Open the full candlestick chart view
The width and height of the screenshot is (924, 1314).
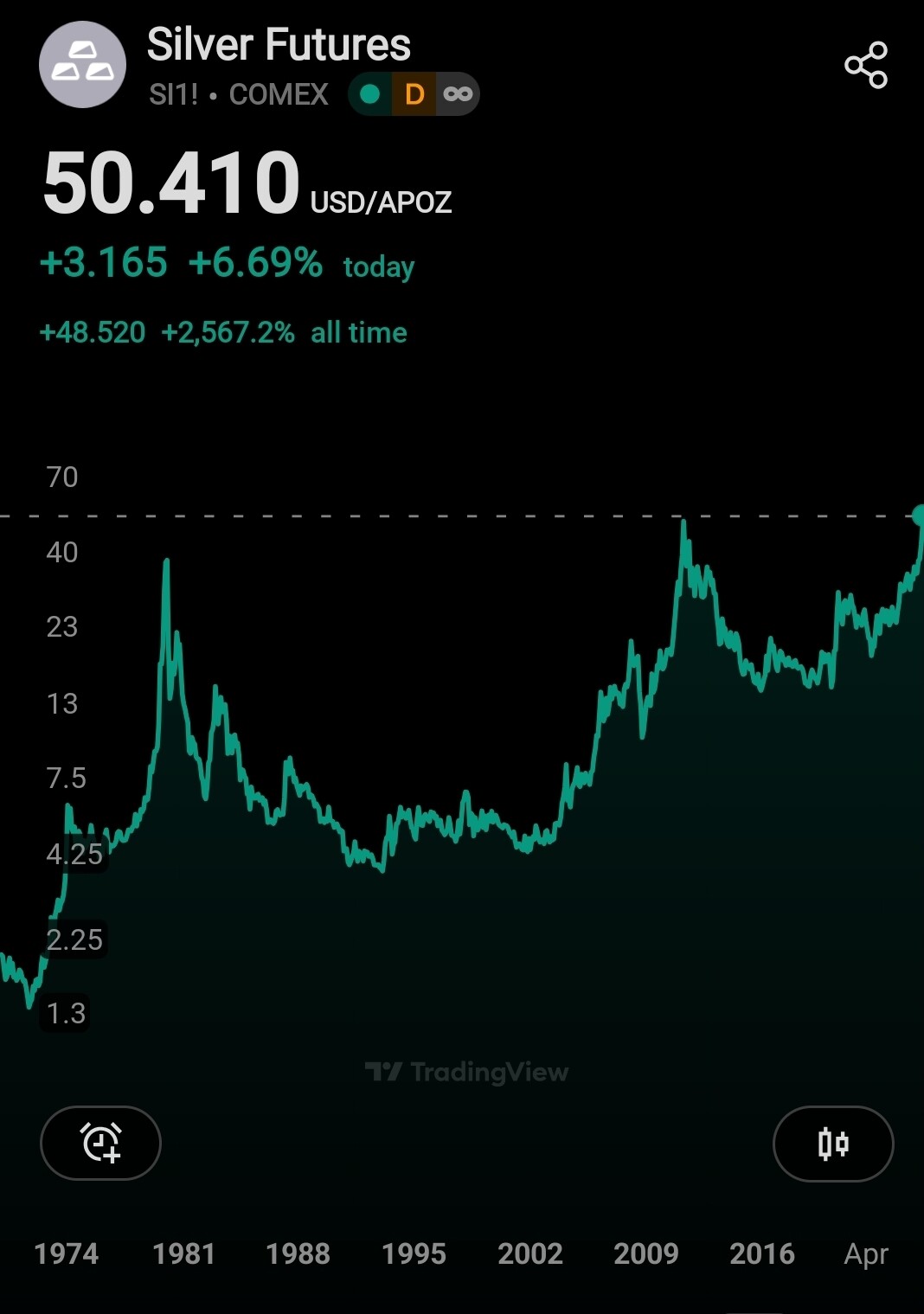832,1143
